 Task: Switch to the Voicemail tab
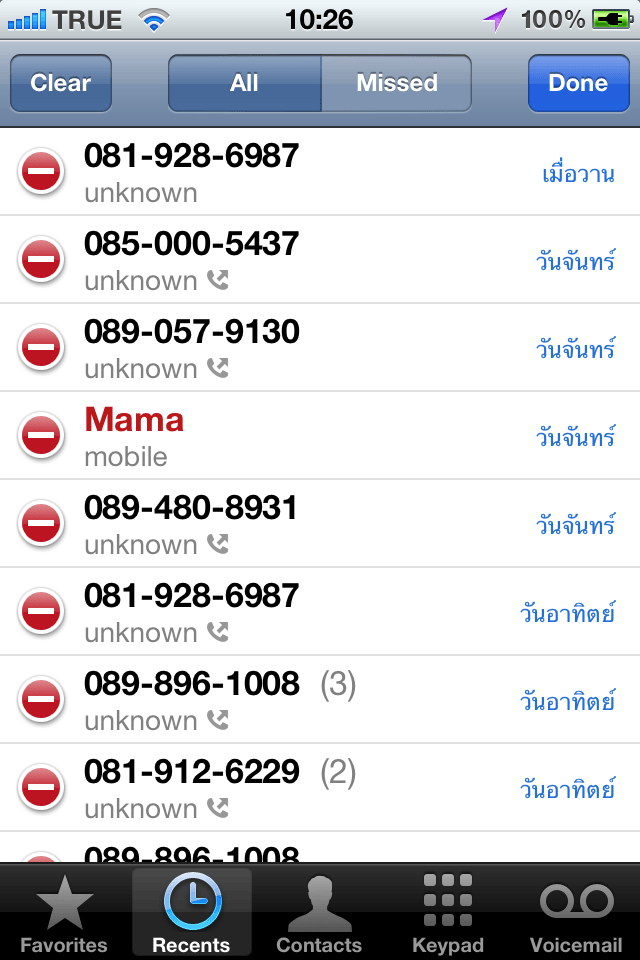coord(576,913)
